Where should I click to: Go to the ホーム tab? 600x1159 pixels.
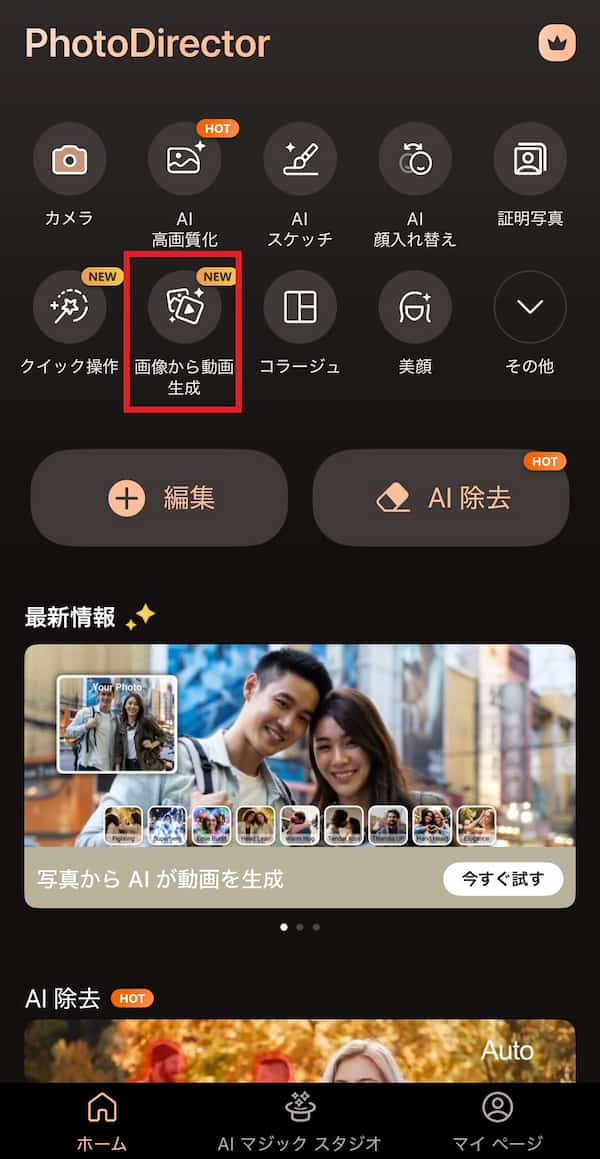click(x=102, y=1120)
